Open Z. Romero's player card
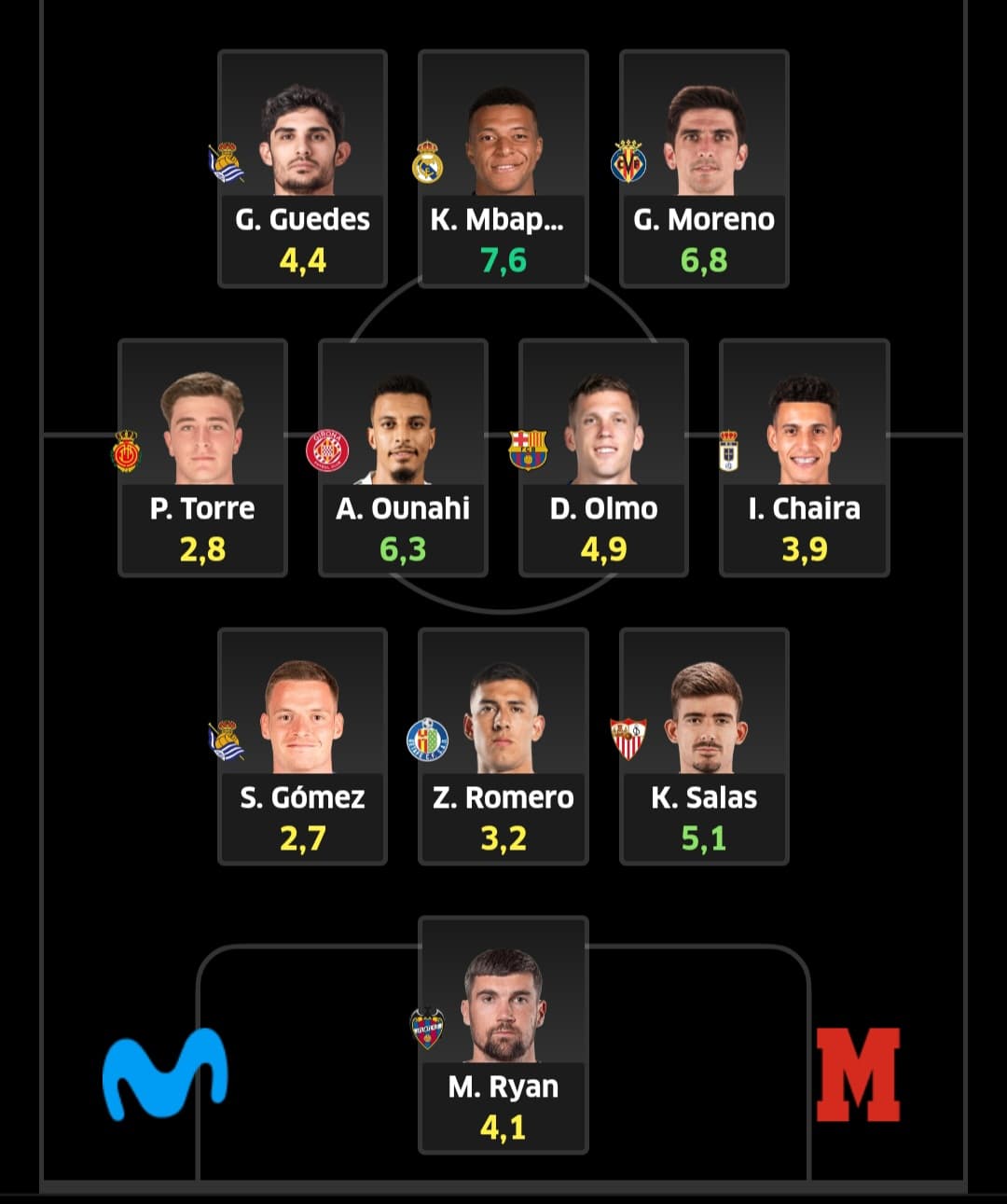The width and height of the screenshot is (1007, 1204). [504, 747]
